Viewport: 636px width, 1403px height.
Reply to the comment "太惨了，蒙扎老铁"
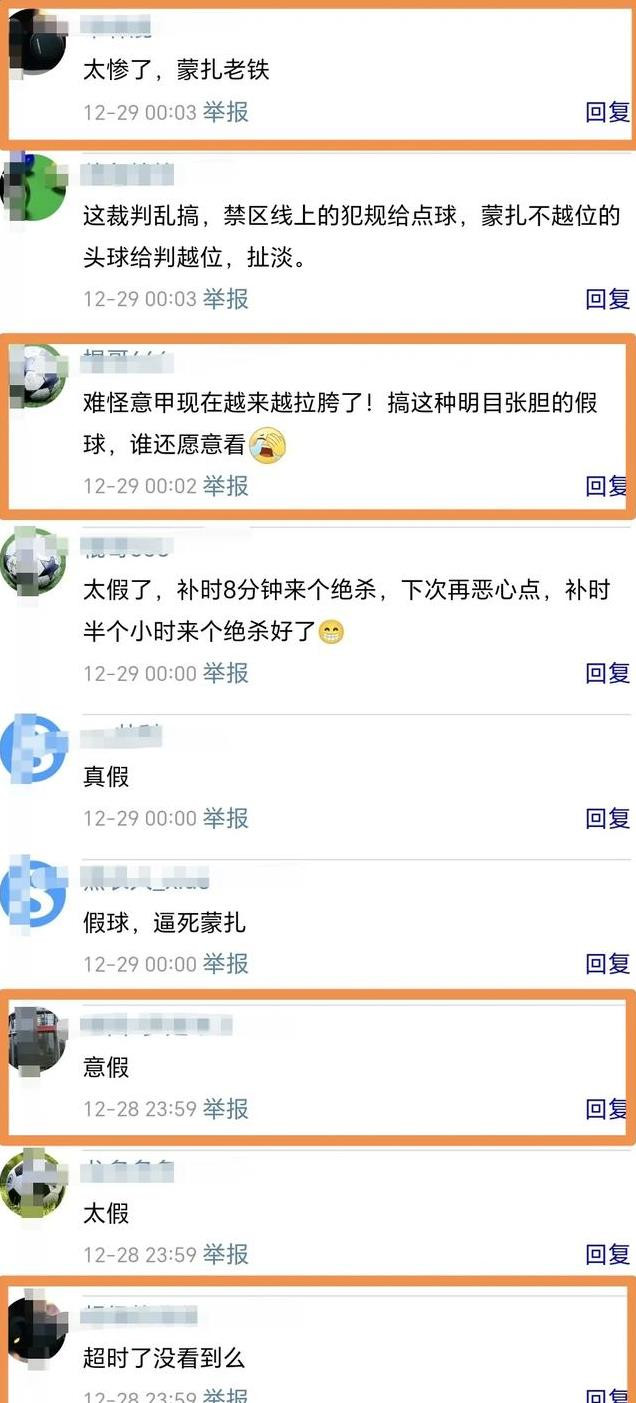(607, 112)
